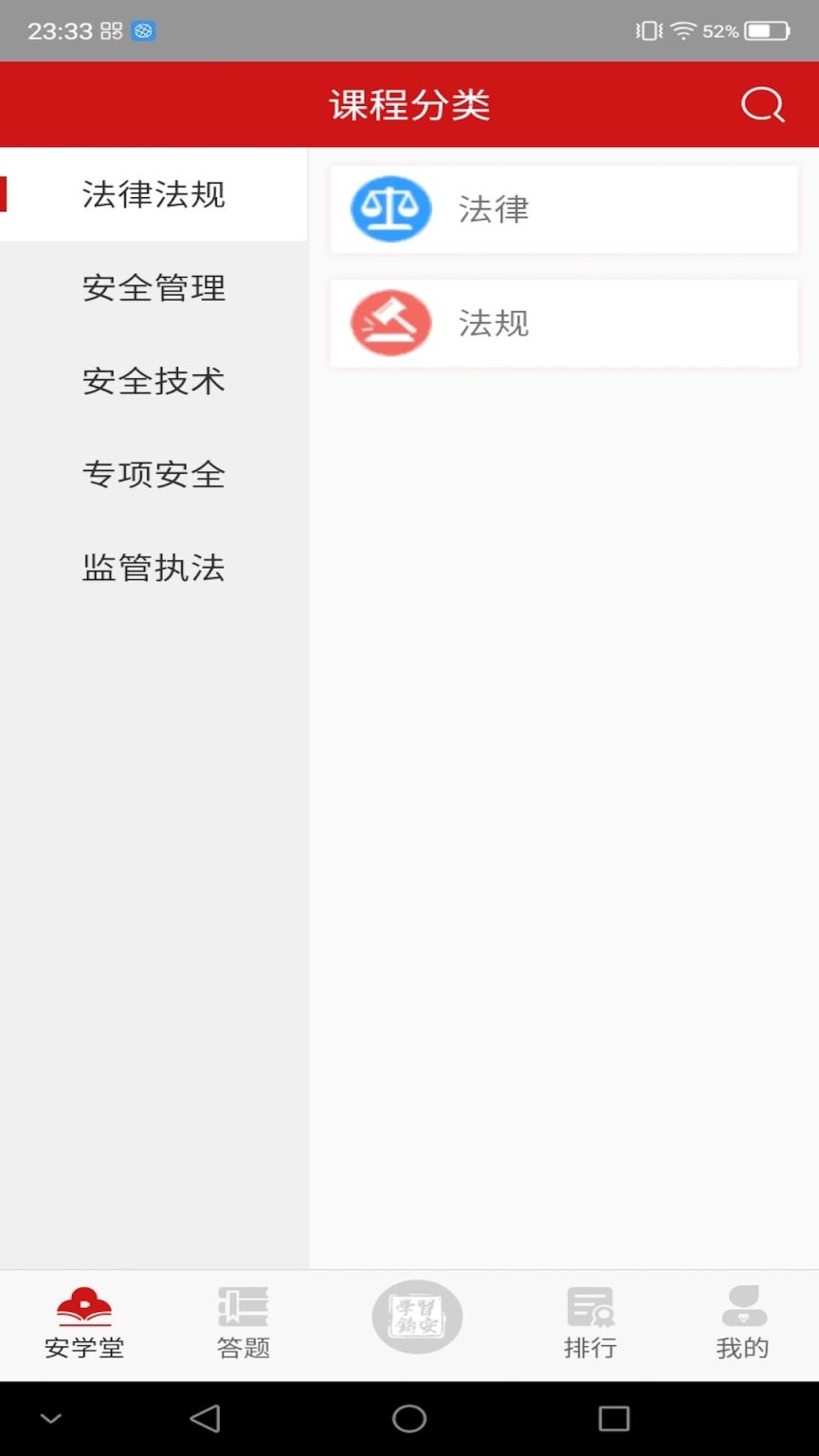Viewport: 819px width, 1456px height.
Task: Open the 专项安全 category
Action: click(x=154, y=475)
